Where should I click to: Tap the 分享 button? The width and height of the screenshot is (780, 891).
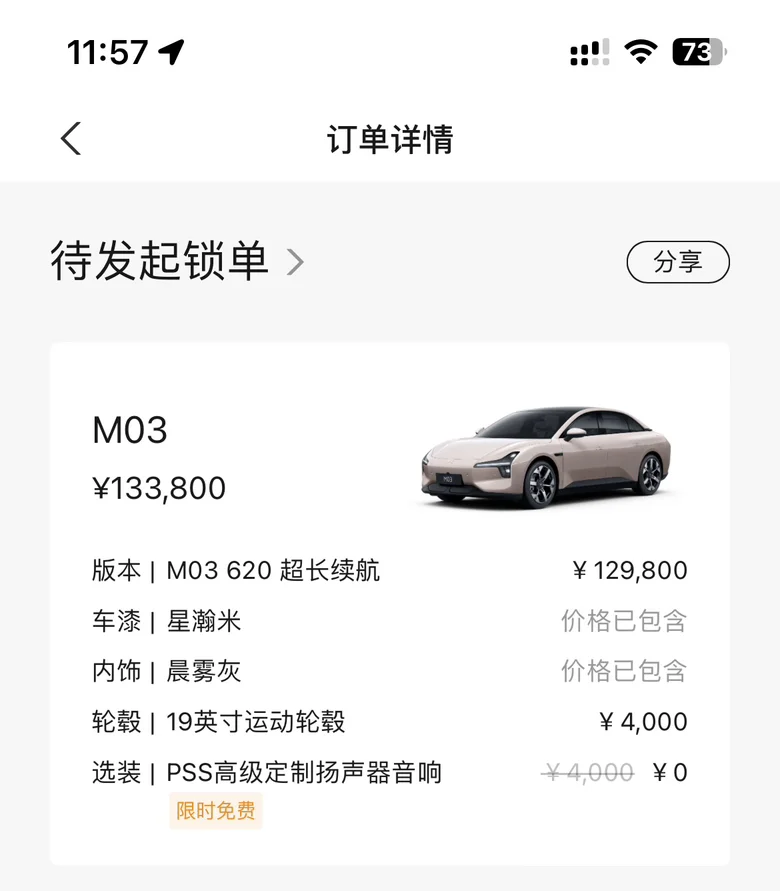tap(678, 262)
